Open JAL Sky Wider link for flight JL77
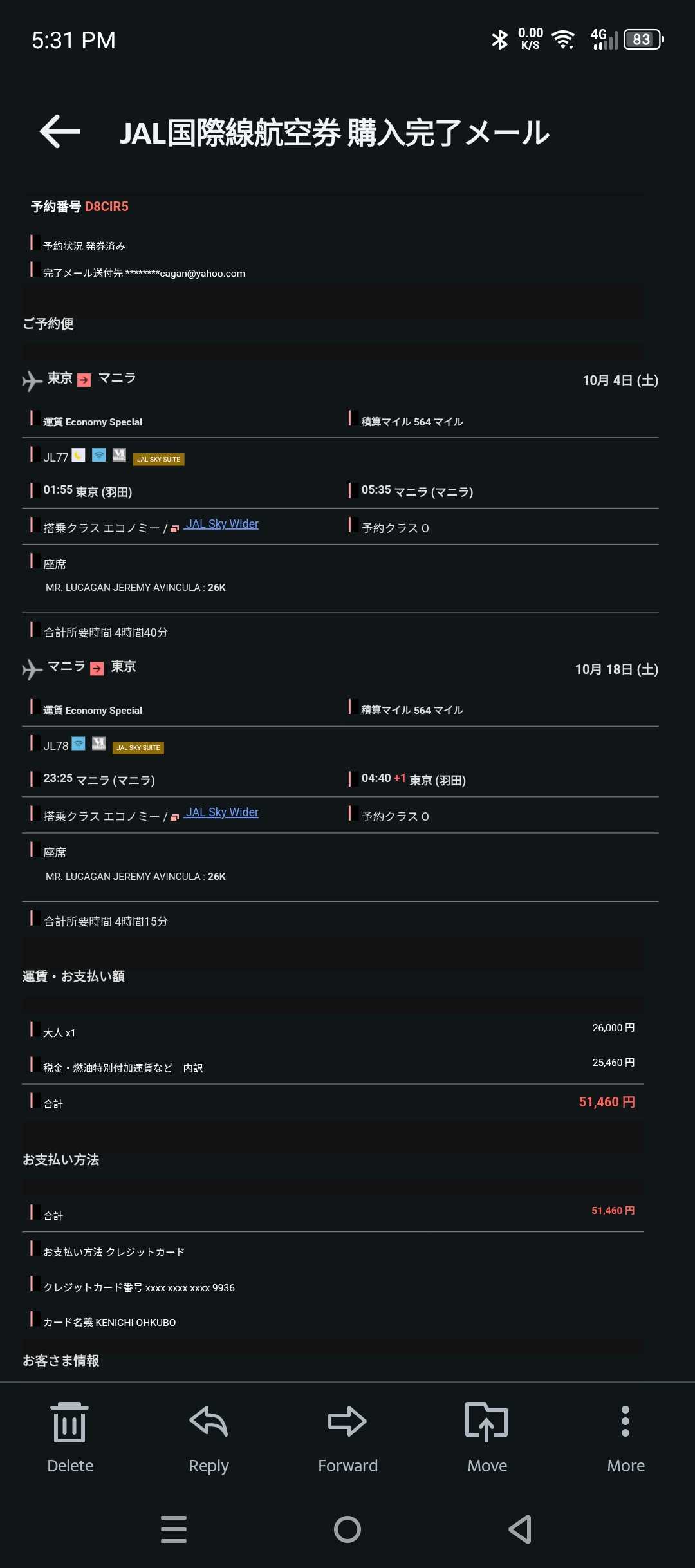Image resolution: width=695 pixels, height=1568 pixels. [221, 524]
